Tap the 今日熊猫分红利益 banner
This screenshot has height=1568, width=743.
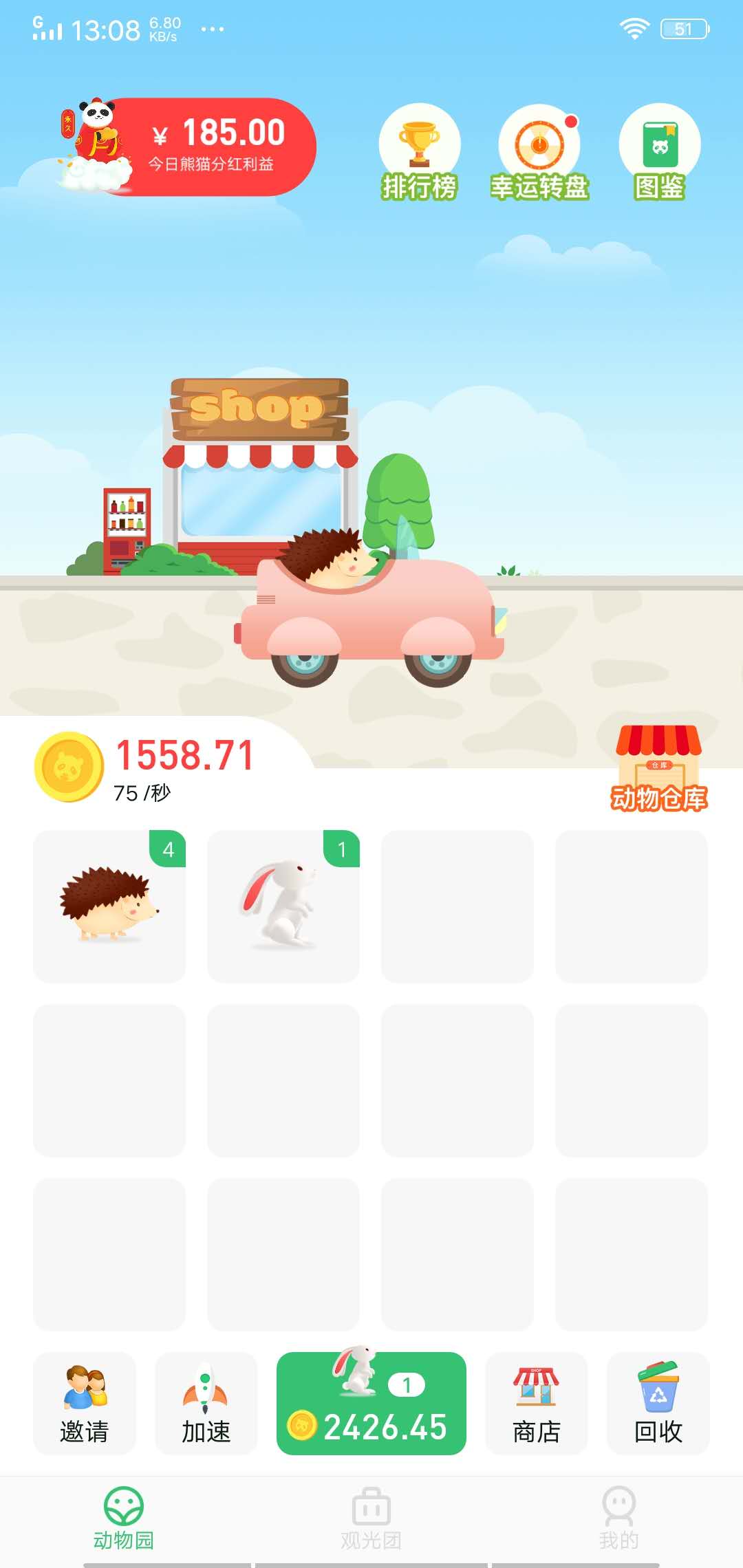[200, 146]
